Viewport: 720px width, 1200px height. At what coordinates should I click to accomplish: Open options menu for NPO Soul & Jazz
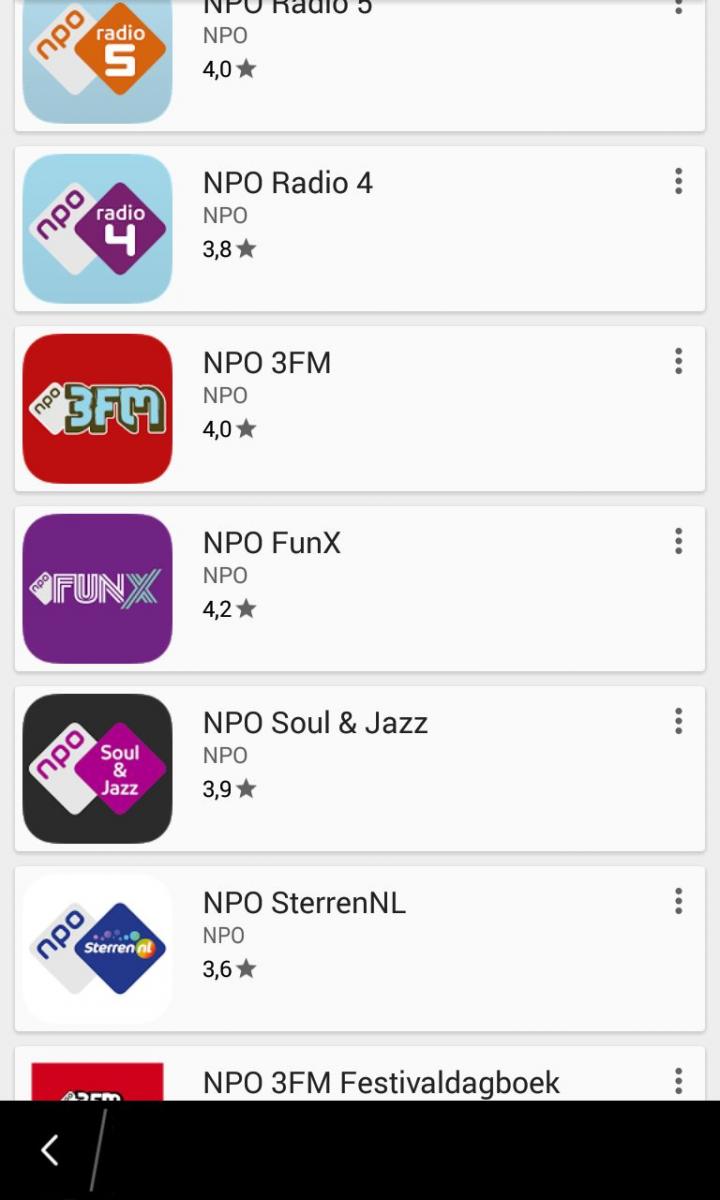click(x=678, y=721)
